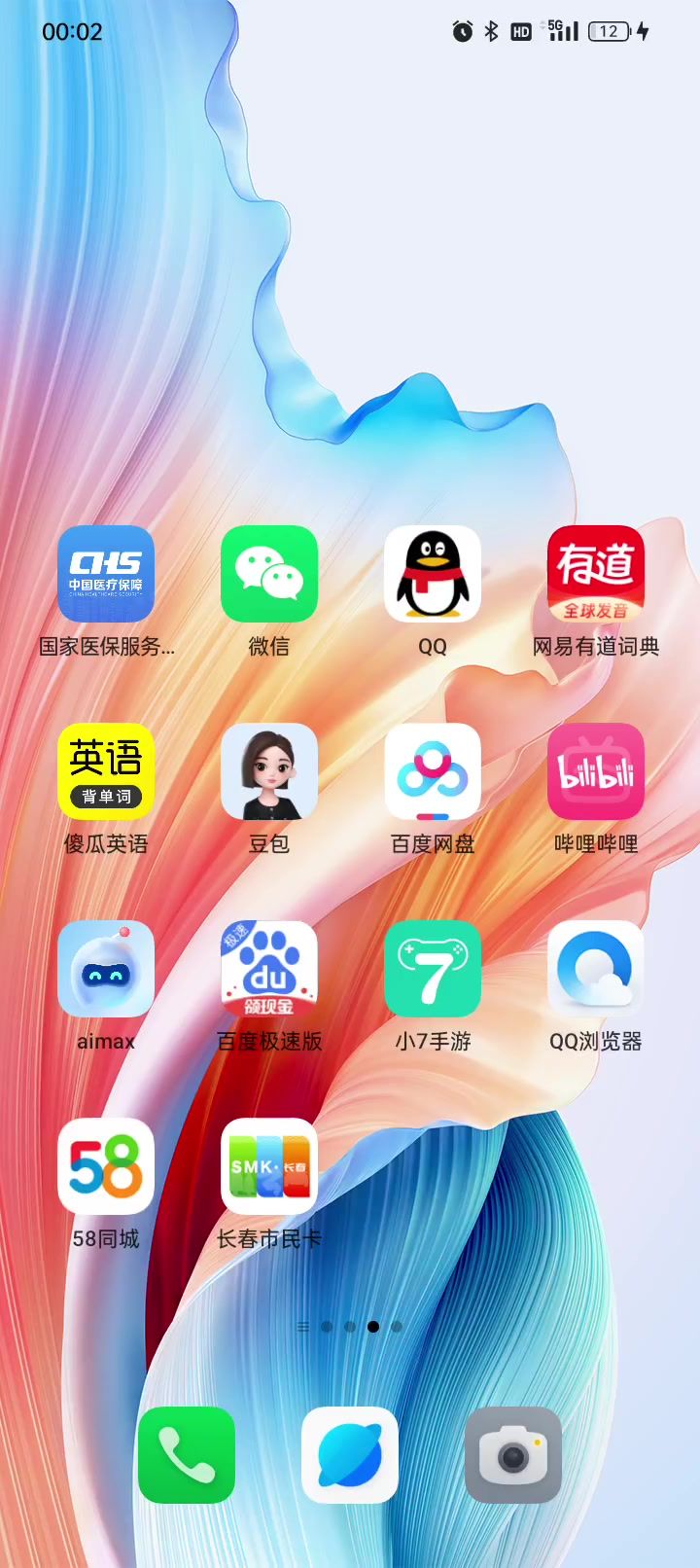The height and width of the screenshot is (1568, 700).
Task: Launch 哔哩哔哩 (bilibili)
Action: tap(596, 771)
